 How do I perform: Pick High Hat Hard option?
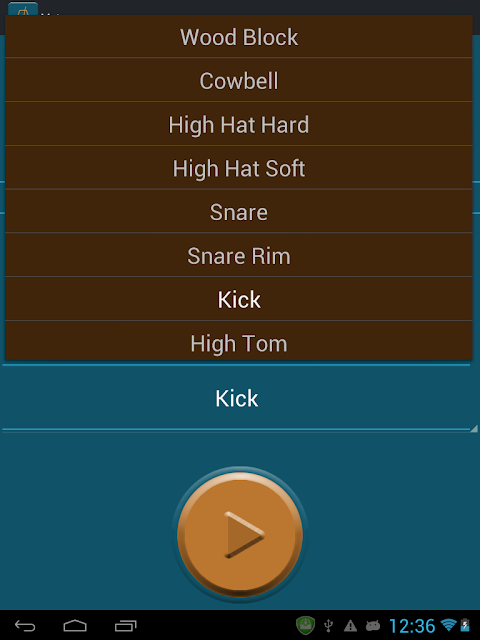(238, 124)
